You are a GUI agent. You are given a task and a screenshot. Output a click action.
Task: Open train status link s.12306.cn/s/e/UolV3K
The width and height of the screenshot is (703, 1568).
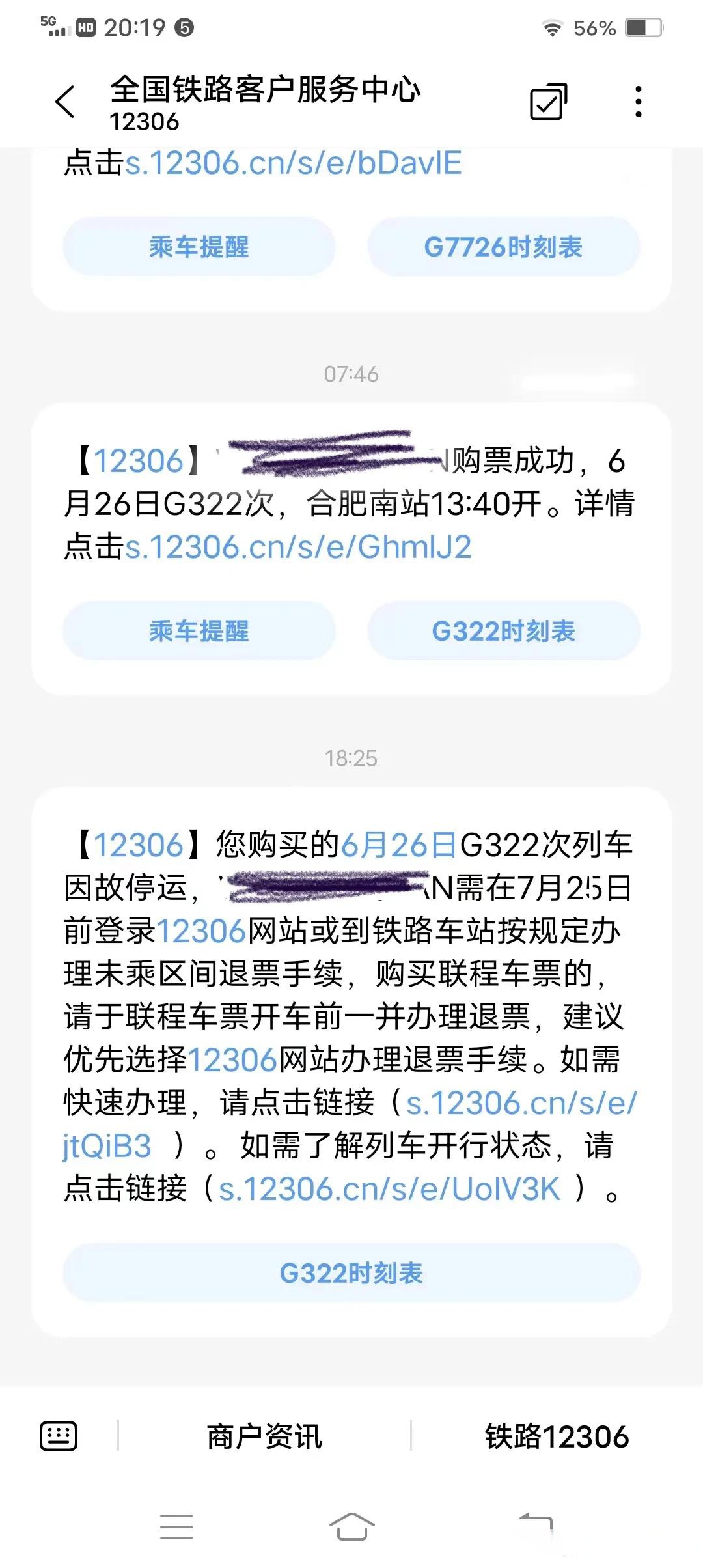(x=389, y=1189)
